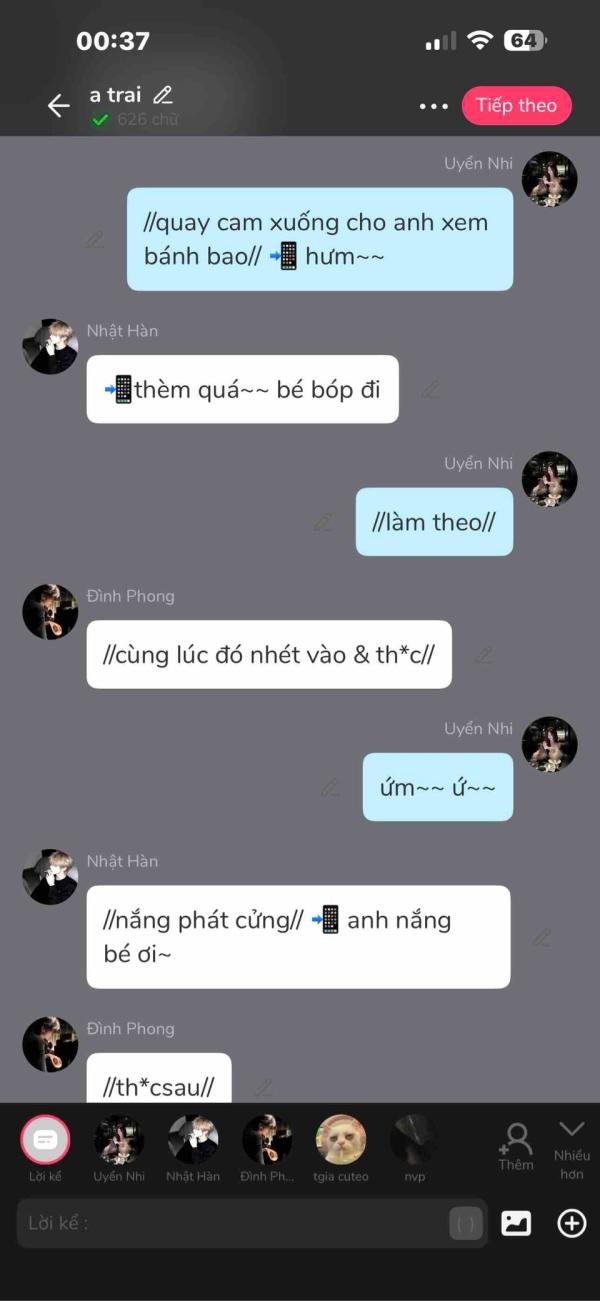Viewport: 600px width, 1301px height.
Task: Tap the Tiếp theo button
Action: pos(516,106)
